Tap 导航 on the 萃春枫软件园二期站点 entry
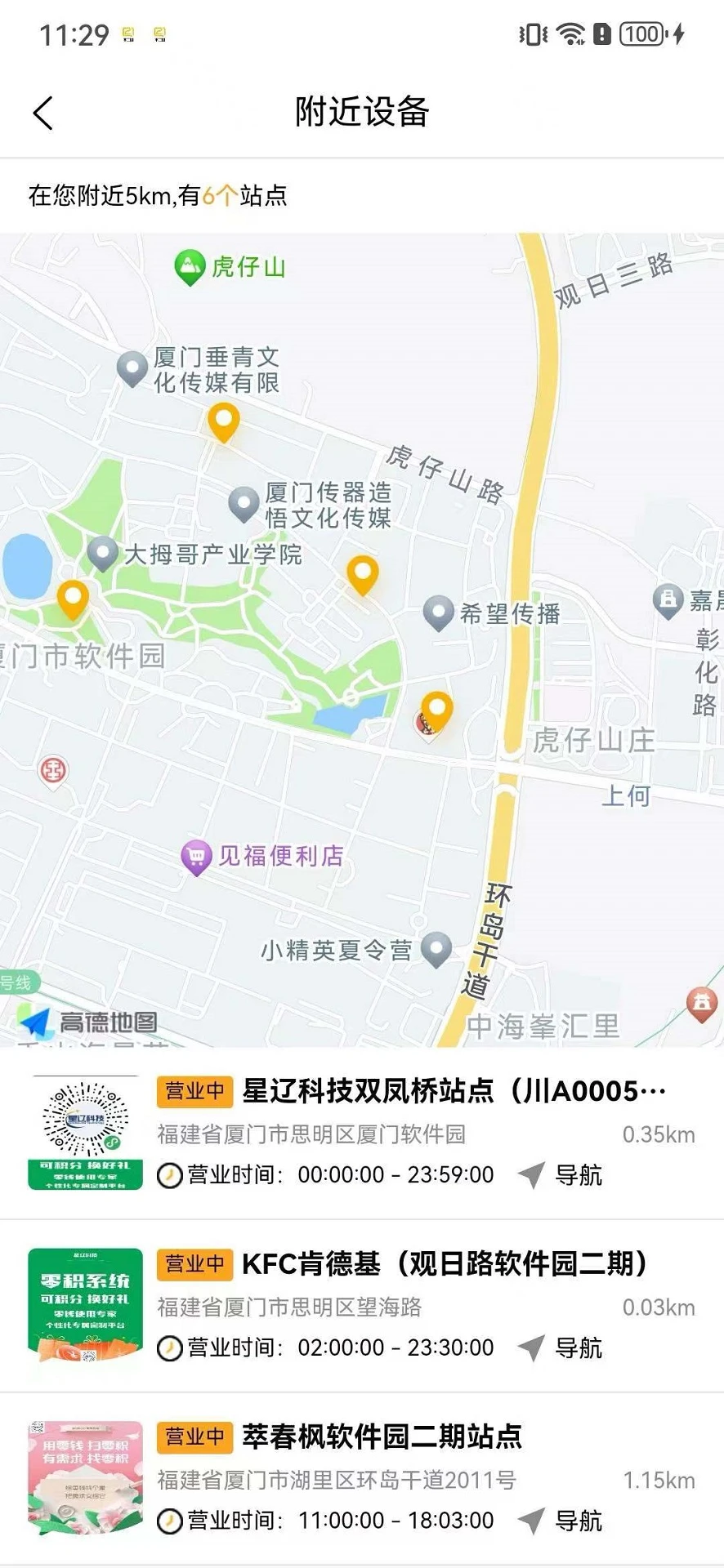This screenshot has height=1568, width=724. [579, 1520]
